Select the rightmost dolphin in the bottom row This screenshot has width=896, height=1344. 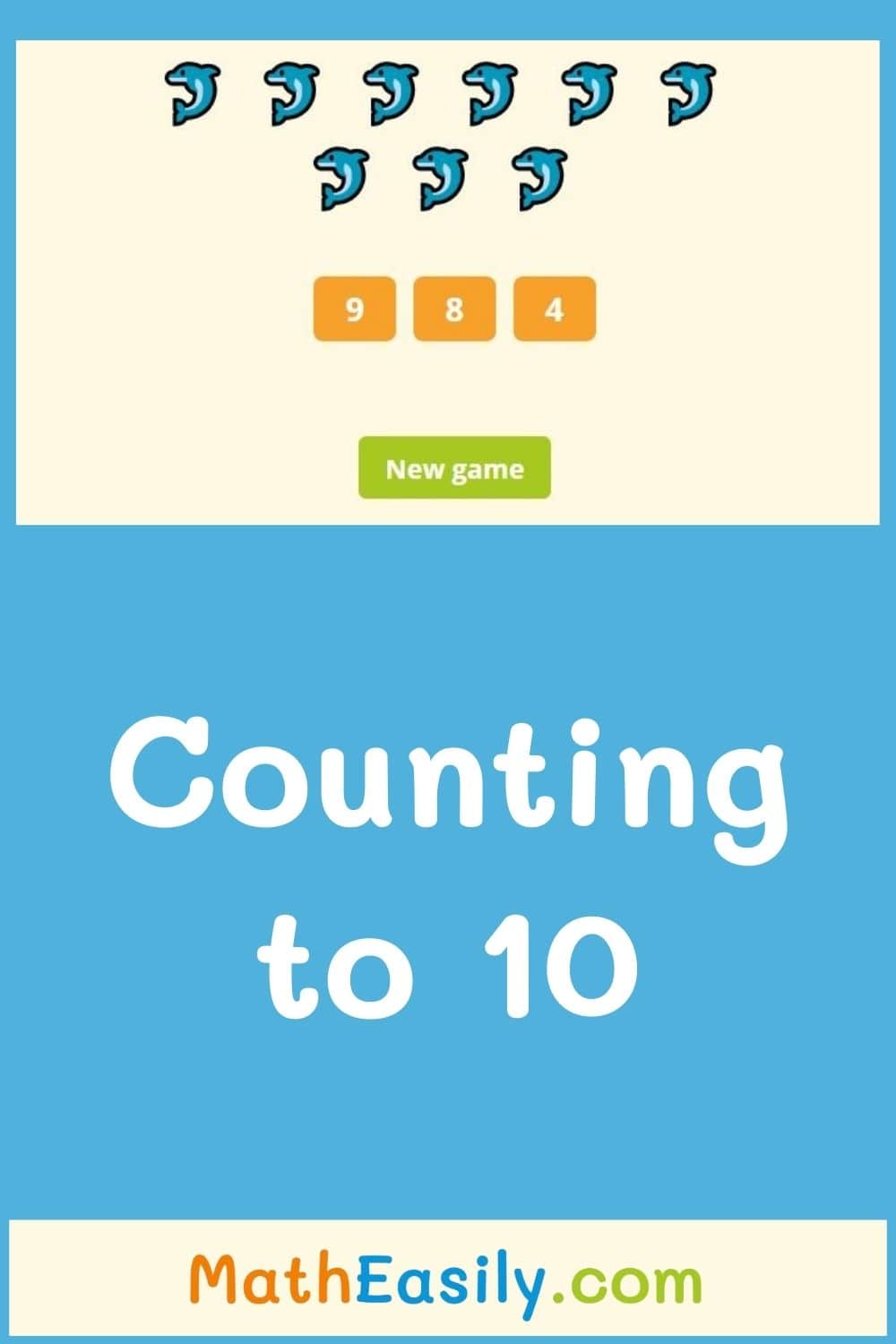pyautogui.click(x=538, y=175)
